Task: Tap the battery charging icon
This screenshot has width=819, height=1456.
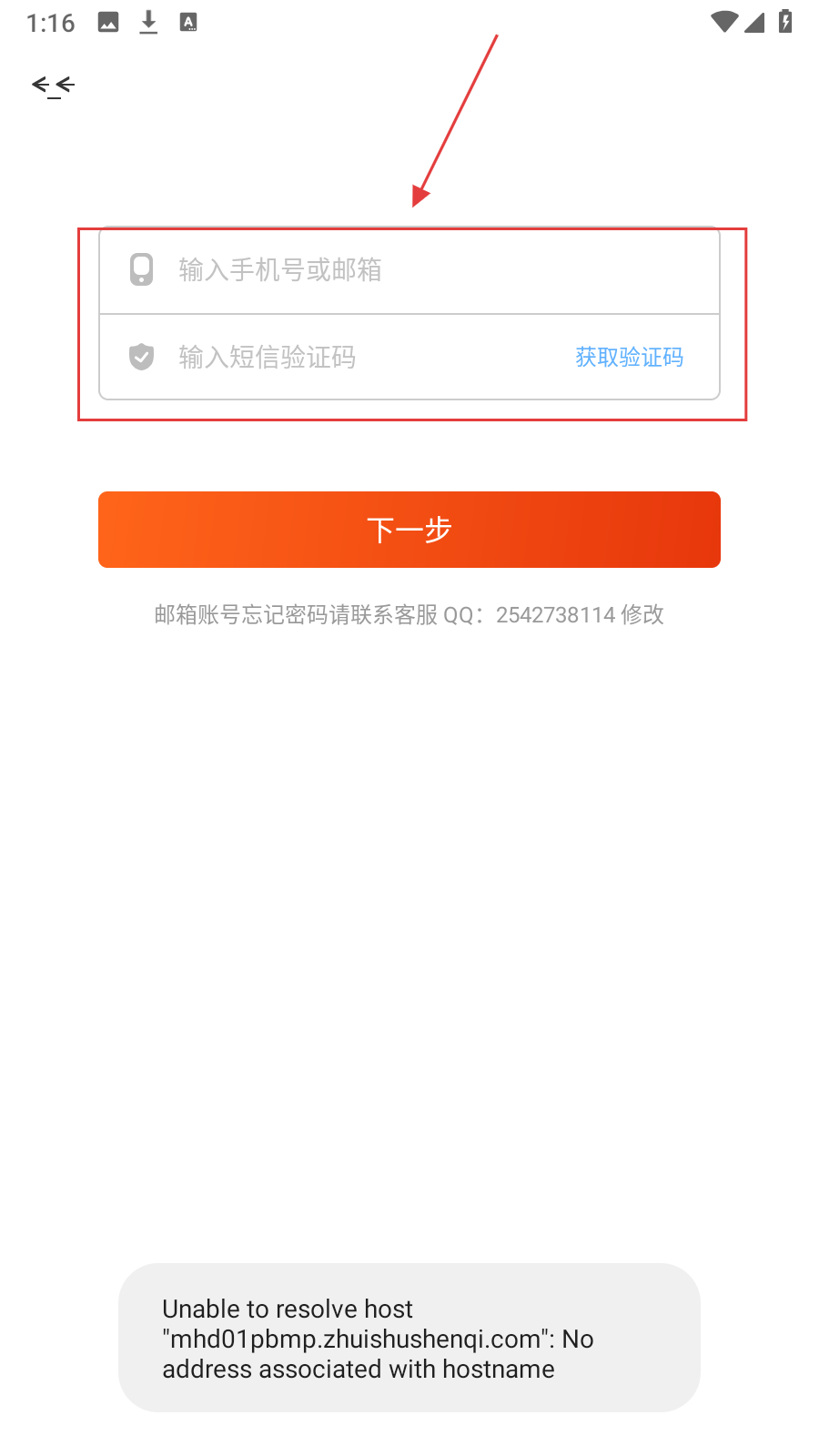Action: (x=784, y=22)
